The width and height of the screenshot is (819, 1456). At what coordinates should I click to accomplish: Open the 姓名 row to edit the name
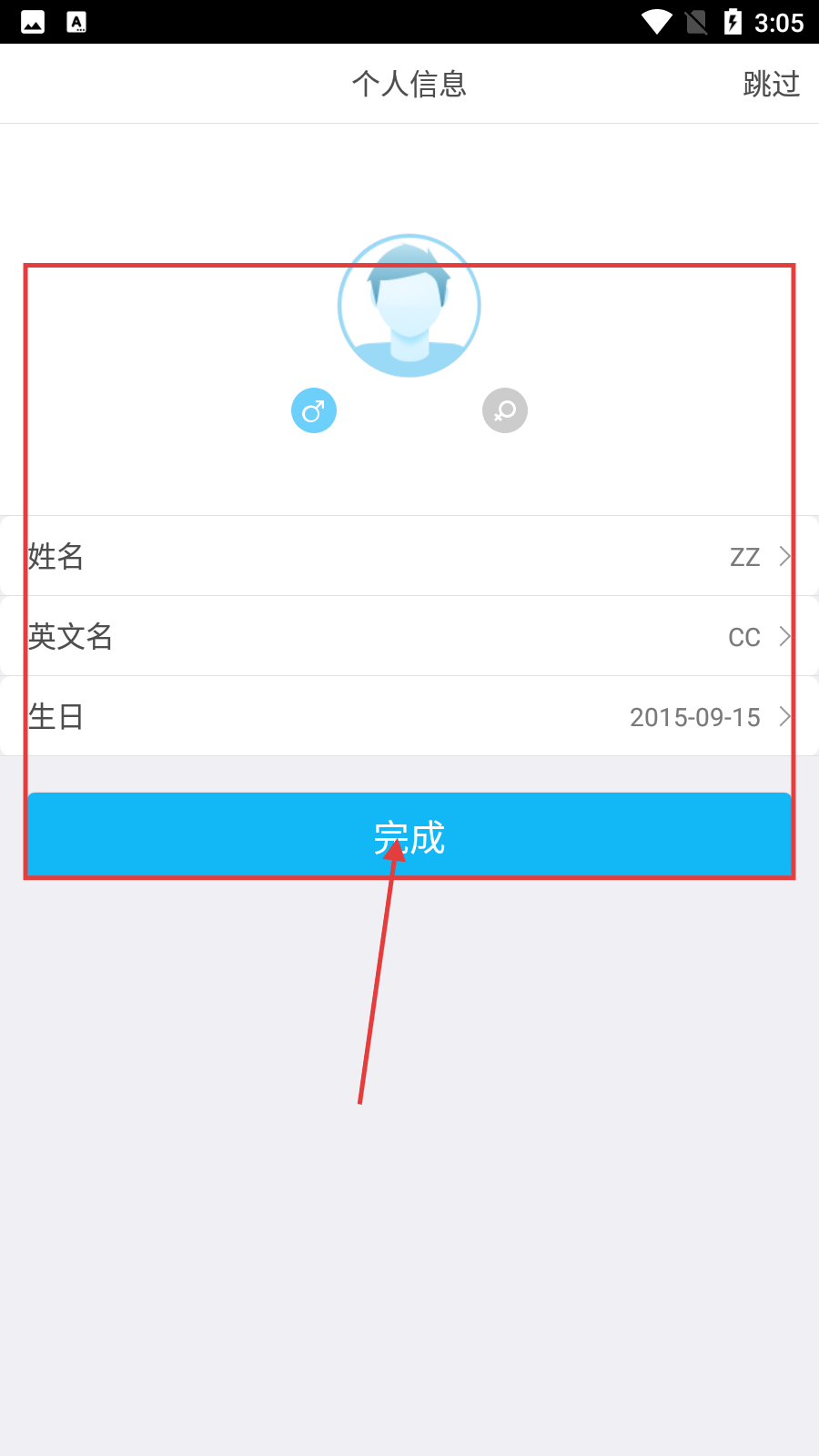[409, 556]
